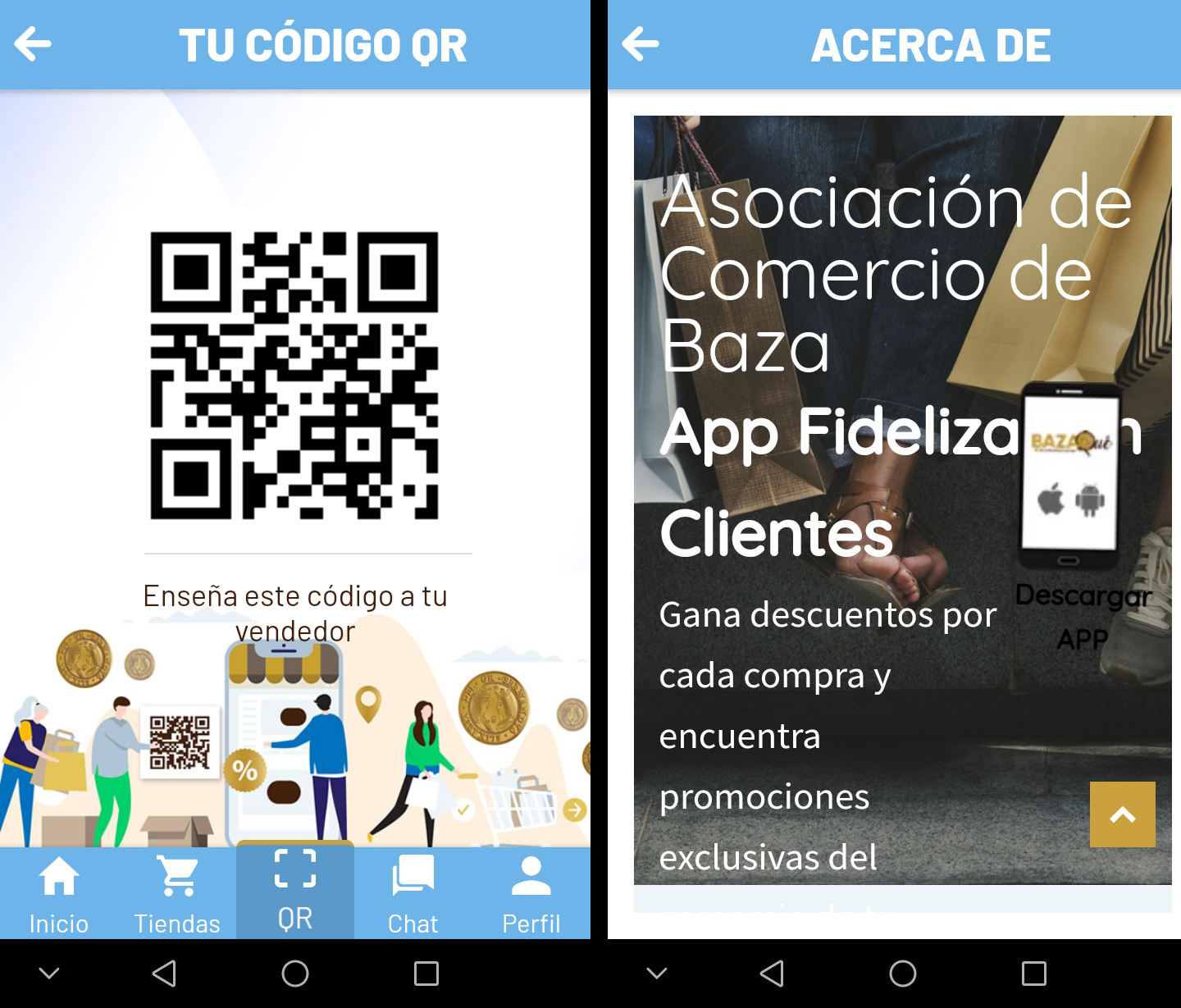
Task: Open the Chat tab
Action: click(x=413, y=894)
